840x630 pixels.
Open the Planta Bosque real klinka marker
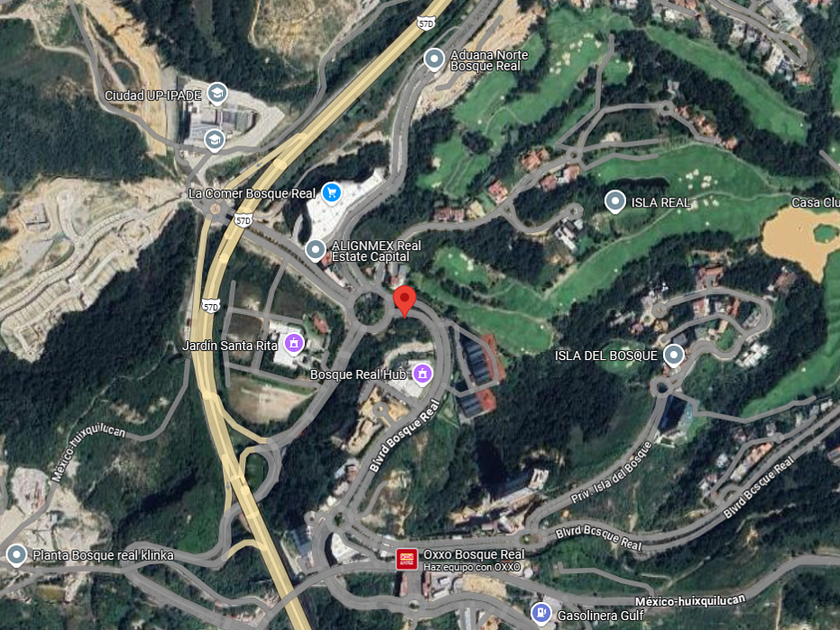click(17, 555)
